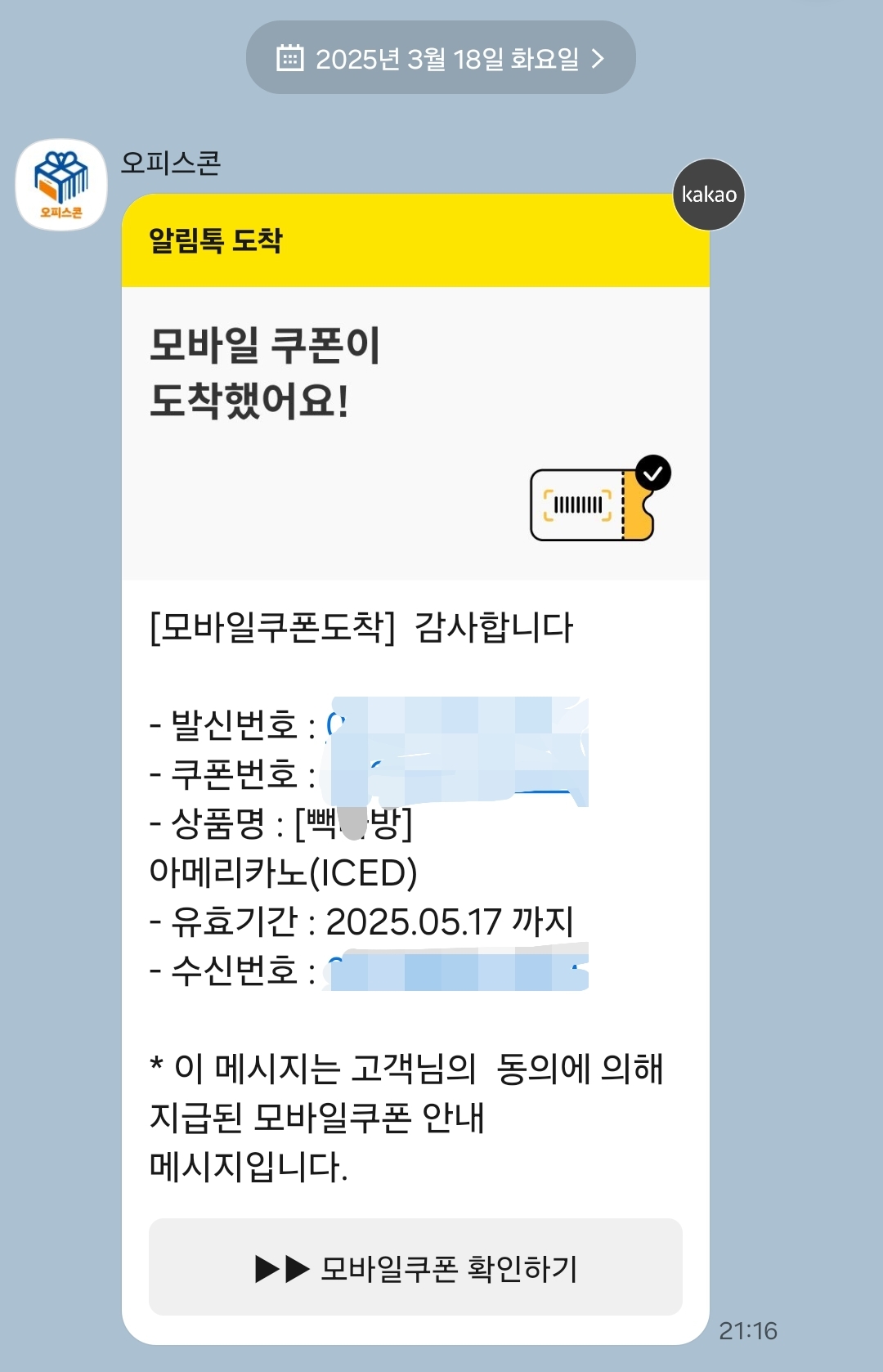Viewport: 883px width, 1372px height.
Task: Open the date picker for 2025년 3월 18일
Action: 441,58
